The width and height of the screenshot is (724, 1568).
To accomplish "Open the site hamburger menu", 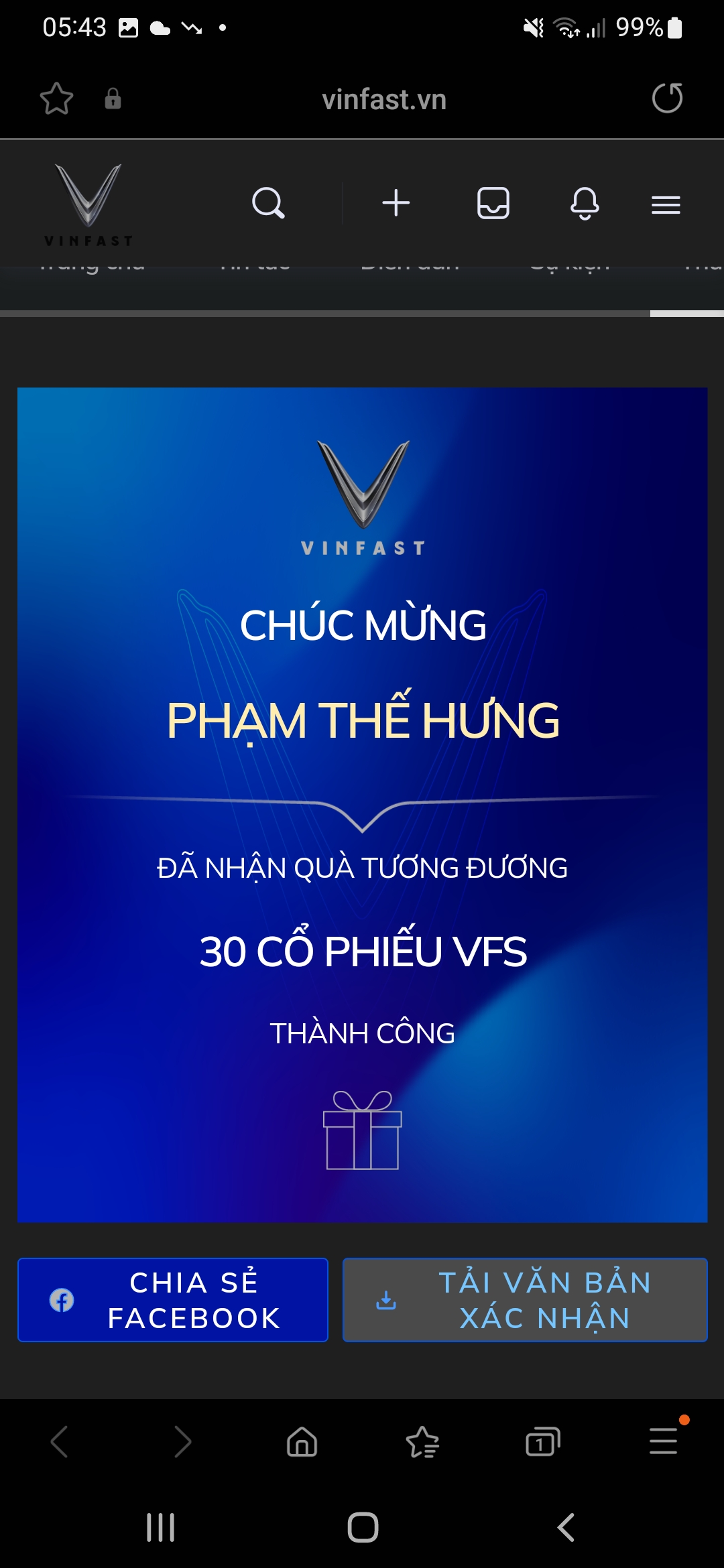I will pos(666,204).
